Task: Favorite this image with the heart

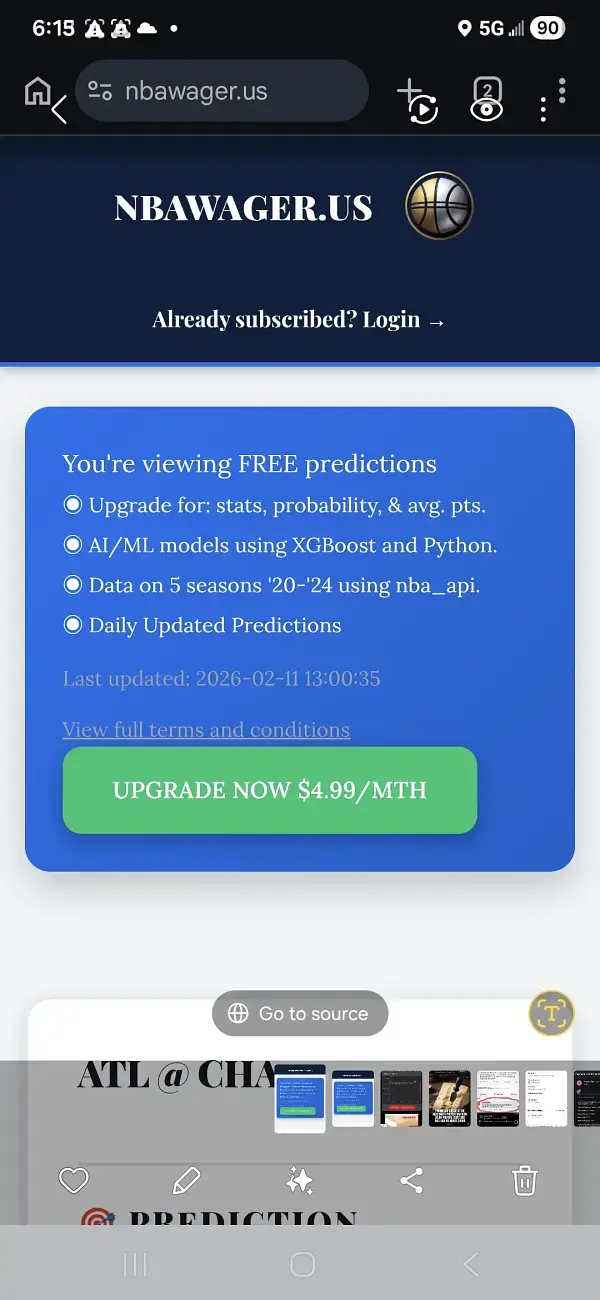Action: (74, 1181)
